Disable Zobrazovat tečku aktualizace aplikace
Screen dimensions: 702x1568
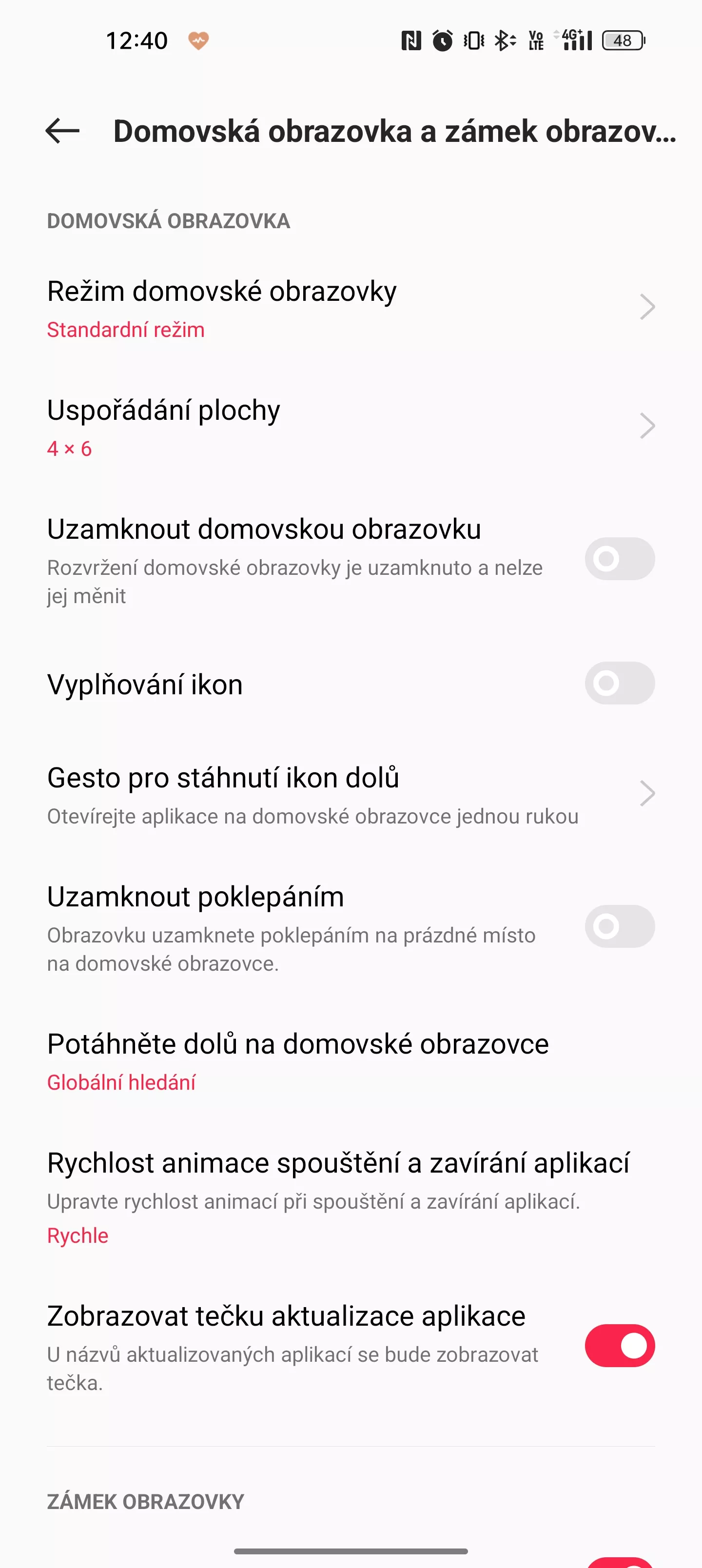(x=619, y=1346)
